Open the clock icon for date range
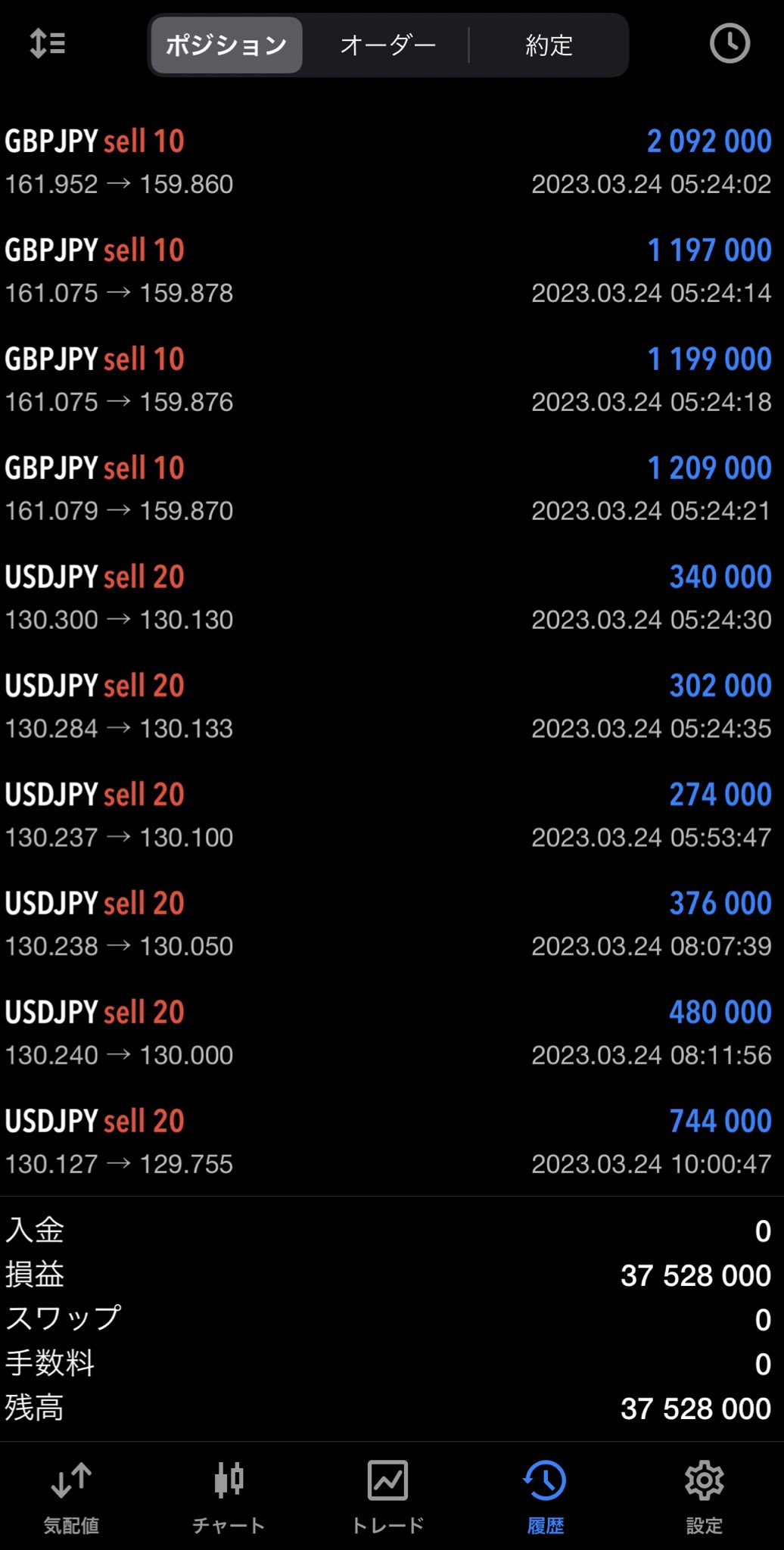 click(730, 44)
